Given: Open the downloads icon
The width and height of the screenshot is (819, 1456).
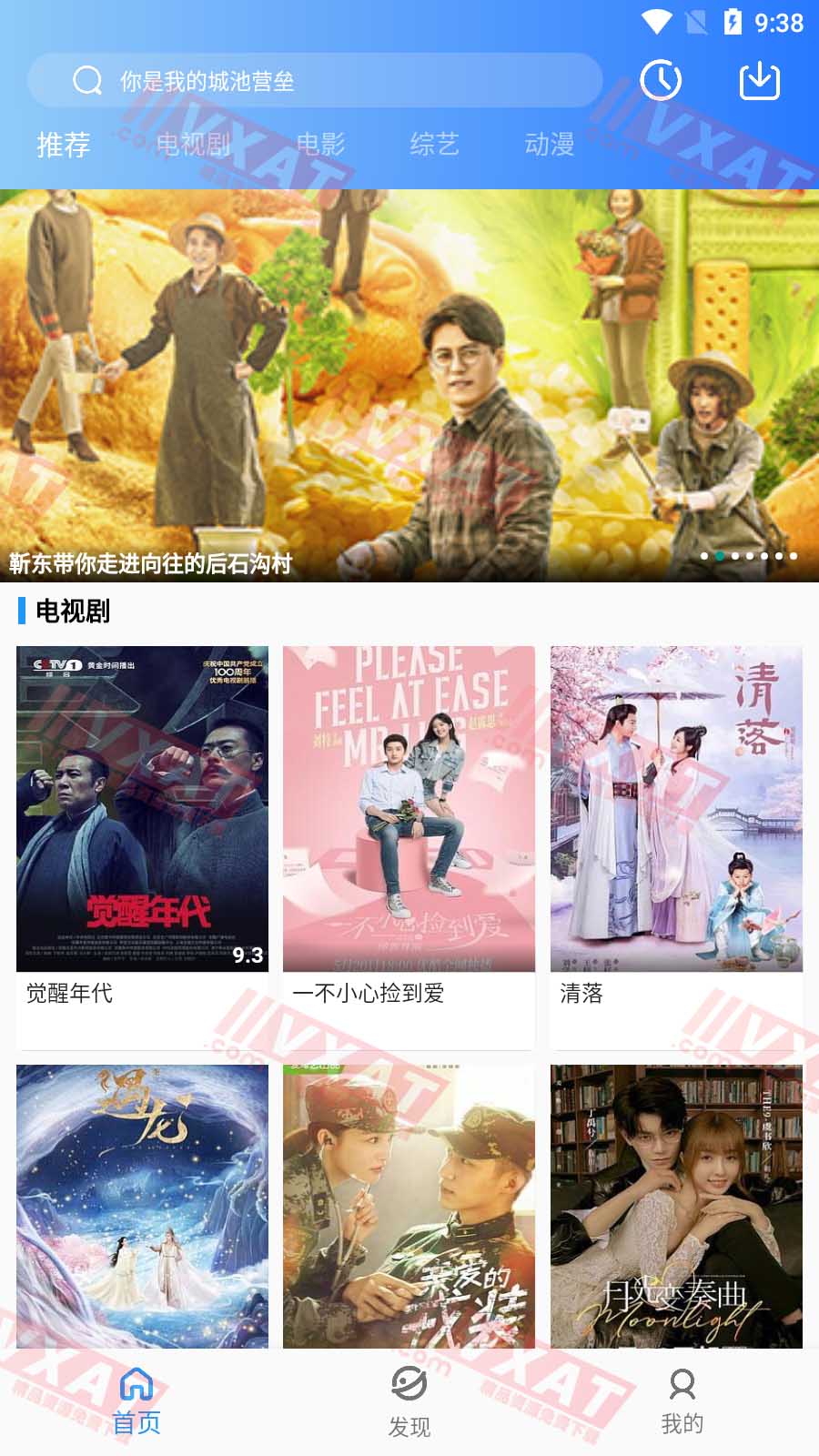Looking at the screenshot, I should click(x=759, y=81).
